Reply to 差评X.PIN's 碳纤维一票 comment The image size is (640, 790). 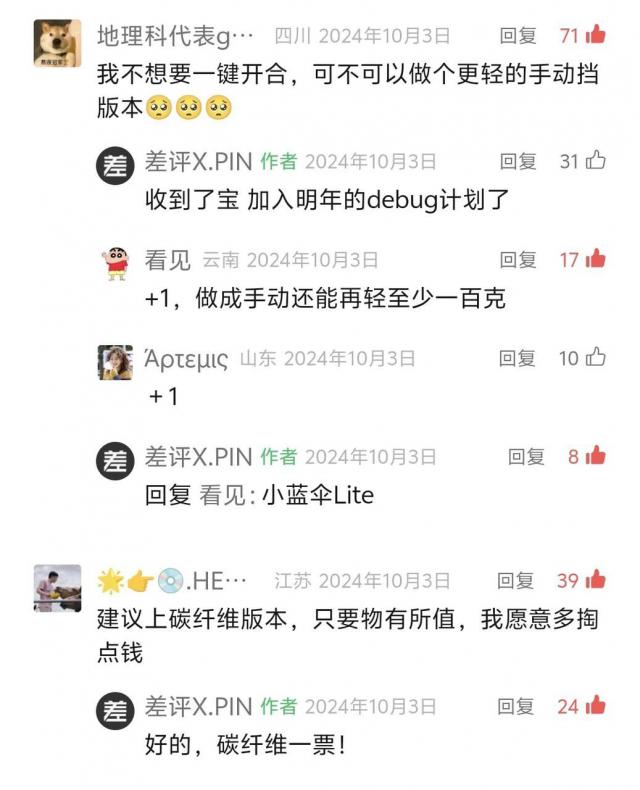click(518, 706)
